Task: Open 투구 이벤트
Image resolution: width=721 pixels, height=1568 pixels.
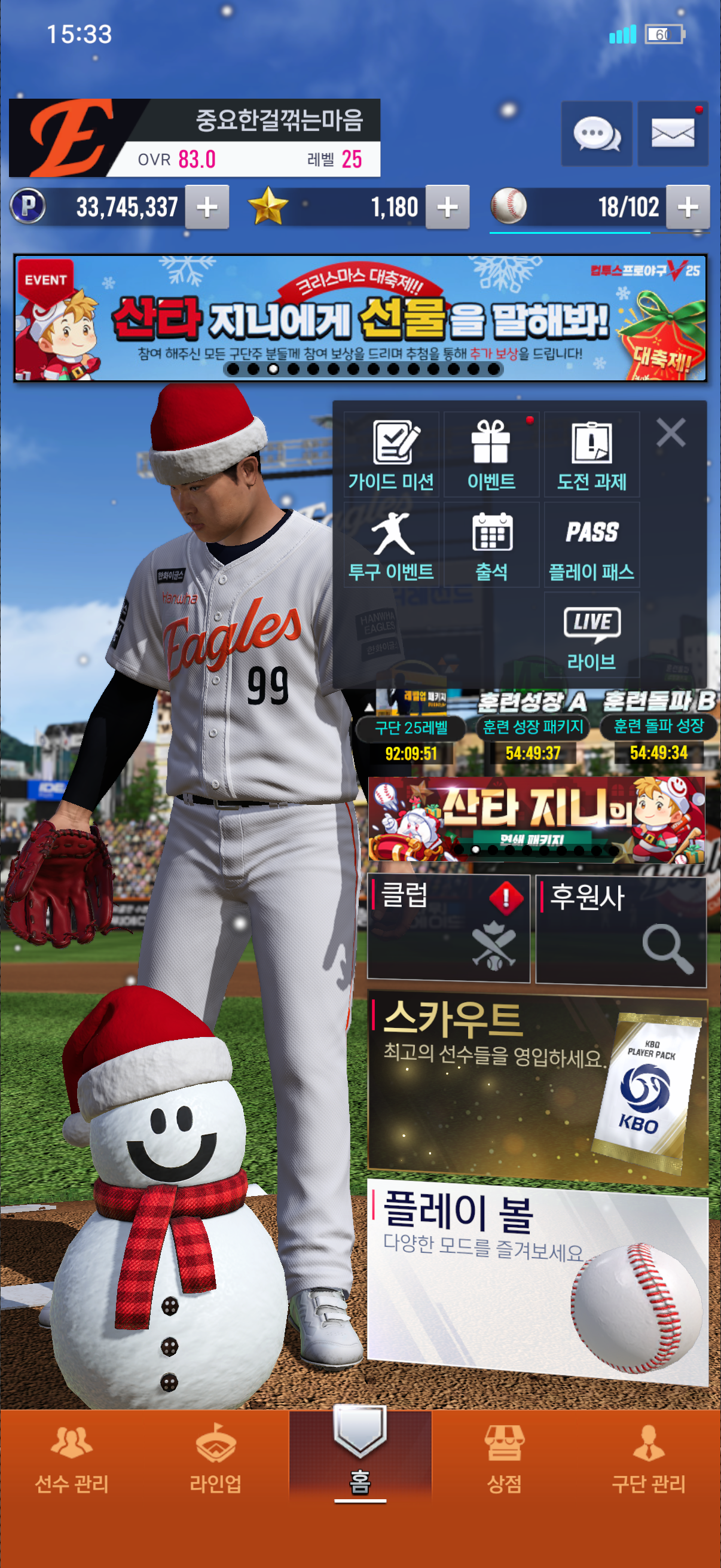Action: (391, 545)
